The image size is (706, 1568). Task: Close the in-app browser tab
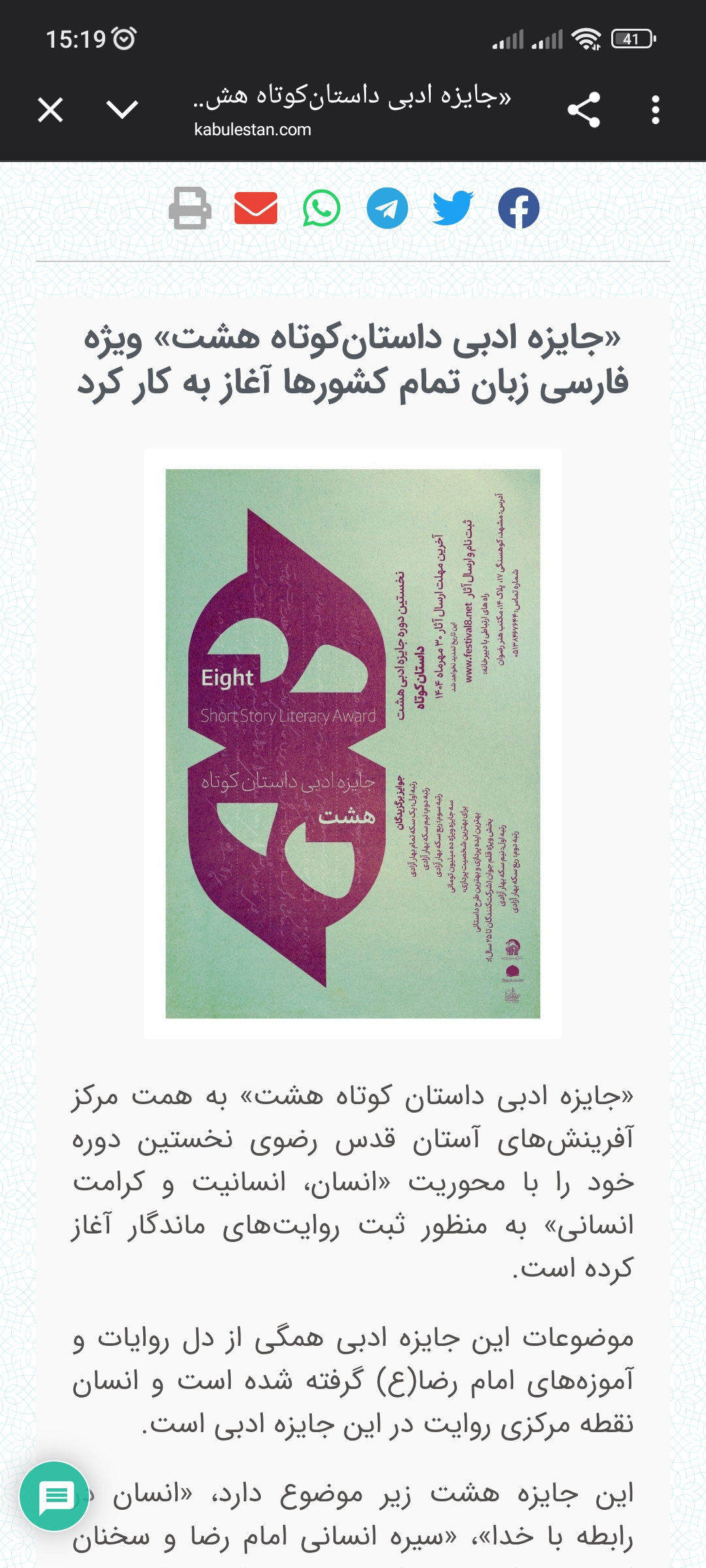(50, 110)
